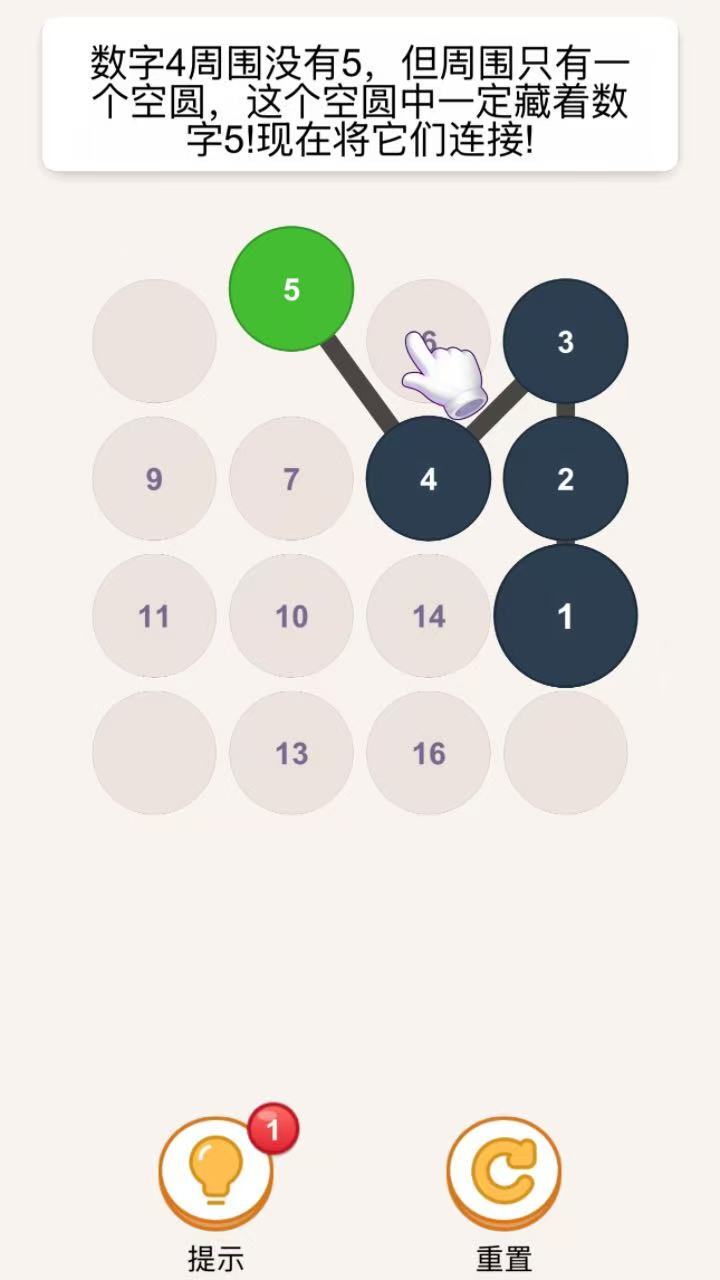Tap the circle with the faint 6
Image resolution: width=720 pixels, height=1280 pixels.
click(428, 341)
